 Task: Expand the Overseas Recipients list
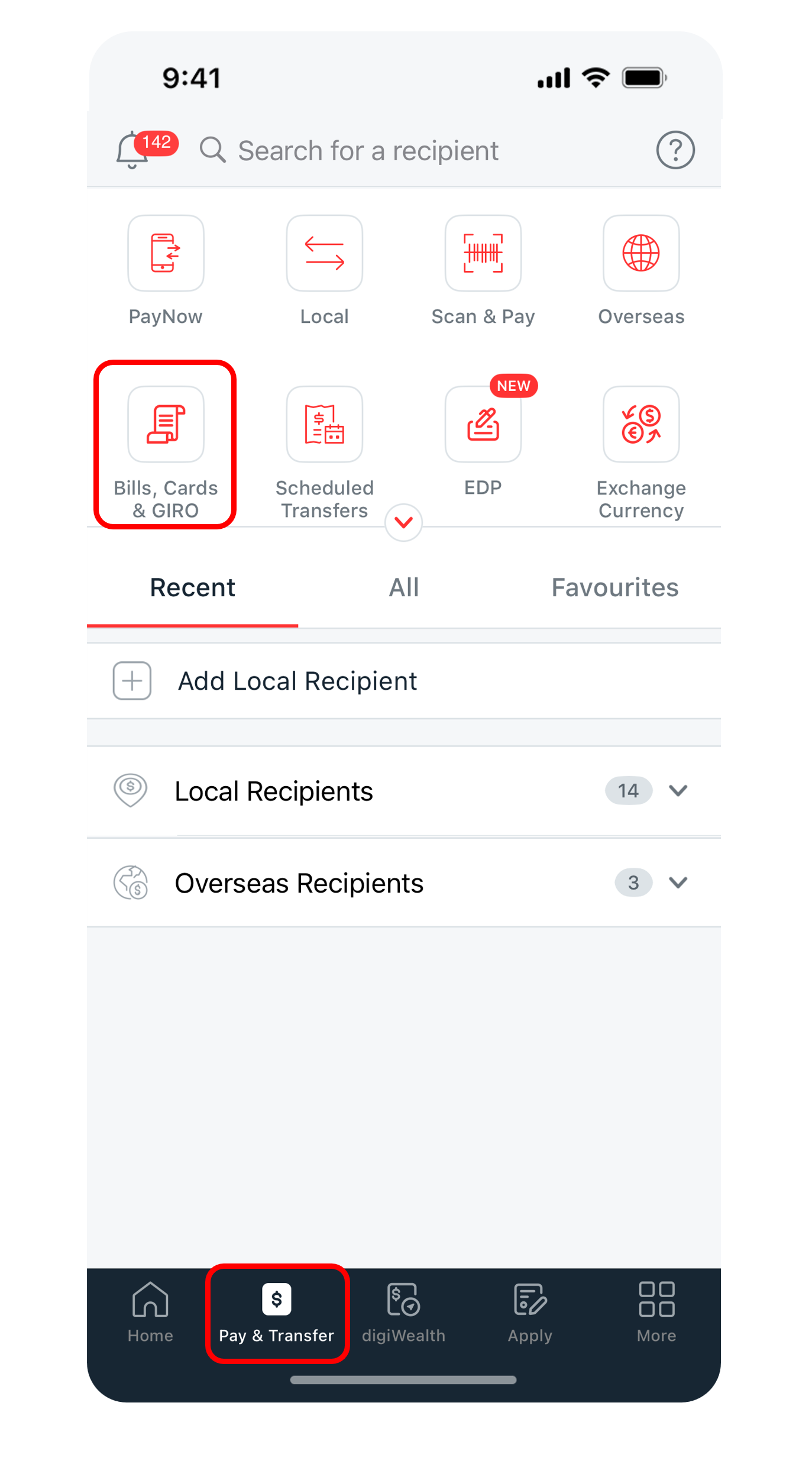(x=678, y=883)
